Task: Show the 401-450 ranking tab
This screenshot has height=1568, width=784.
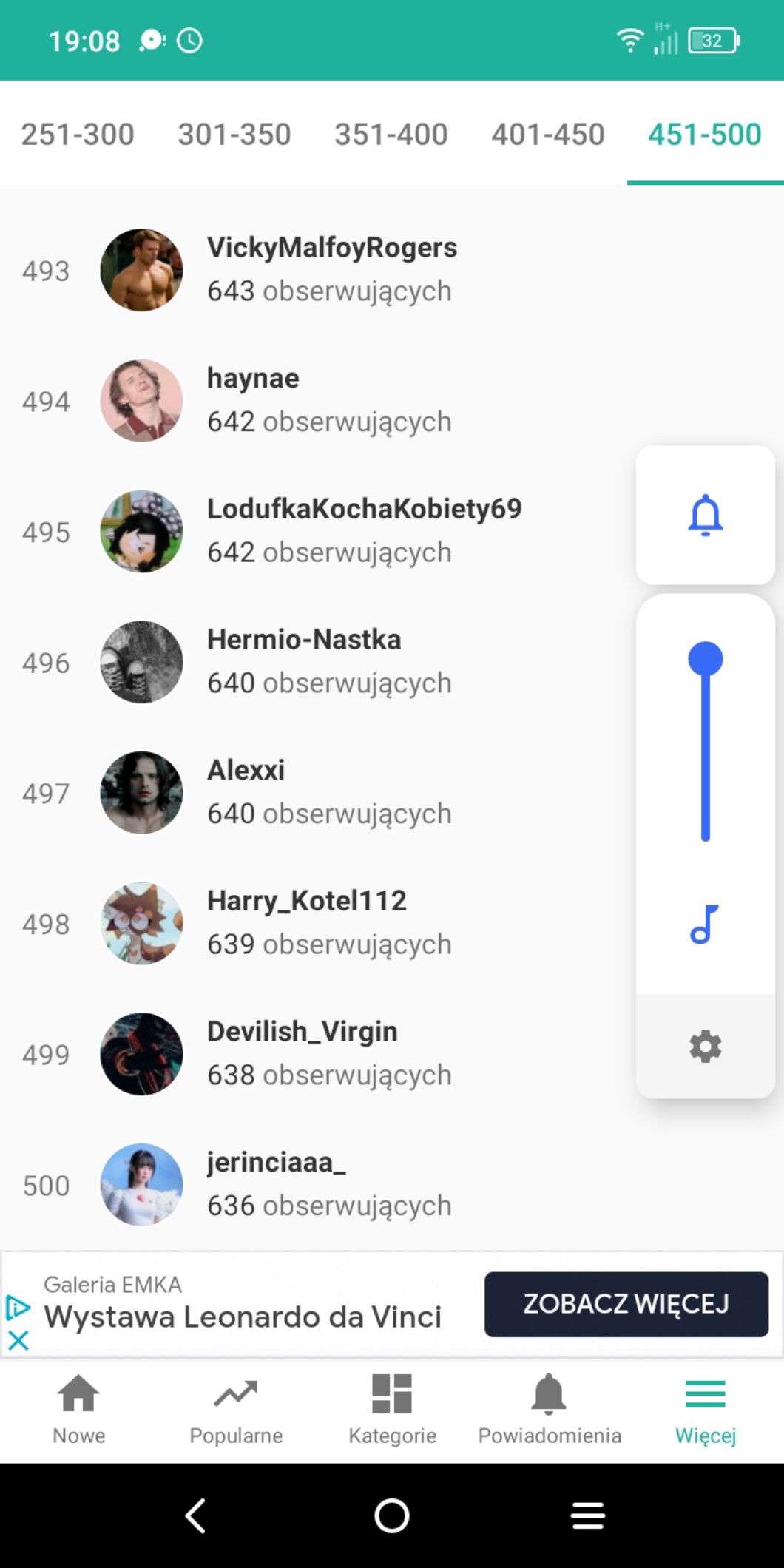Action: coord(548,135)
